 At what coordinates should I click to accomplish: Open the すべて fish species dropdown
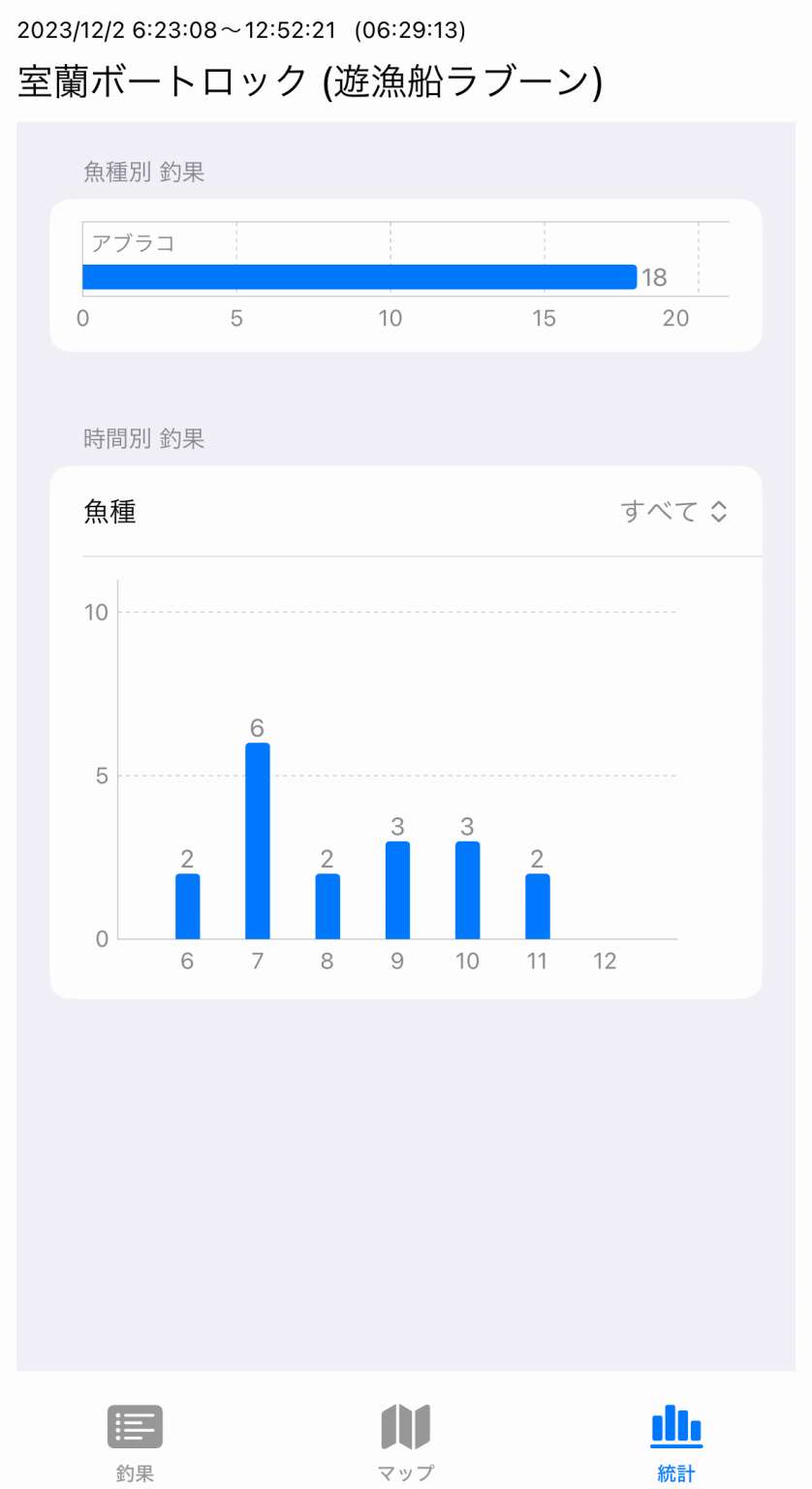[x=673, y=512]
